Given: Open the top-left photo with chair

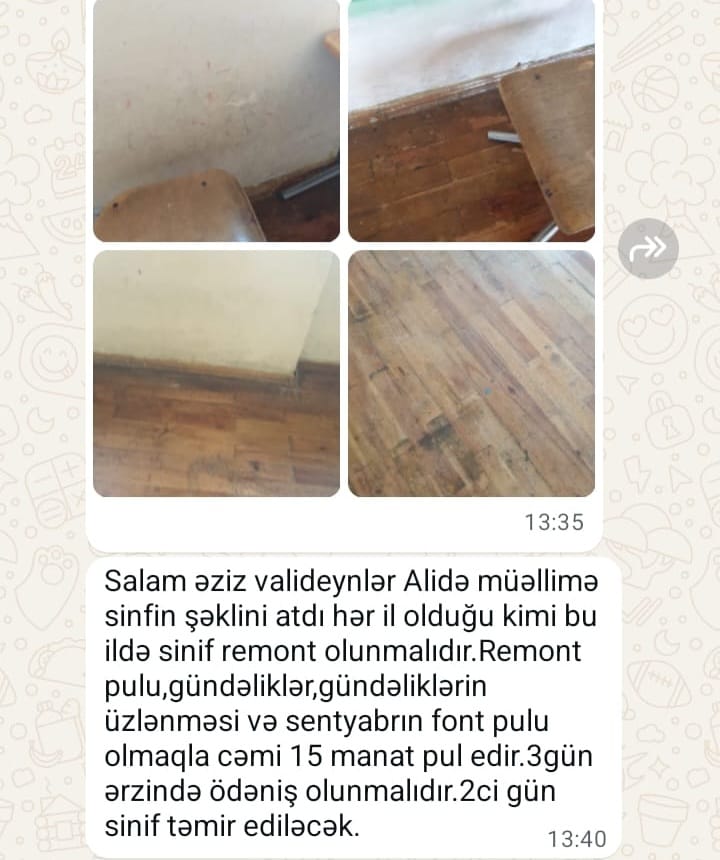Looking at the screenshot, I should 216,120.
